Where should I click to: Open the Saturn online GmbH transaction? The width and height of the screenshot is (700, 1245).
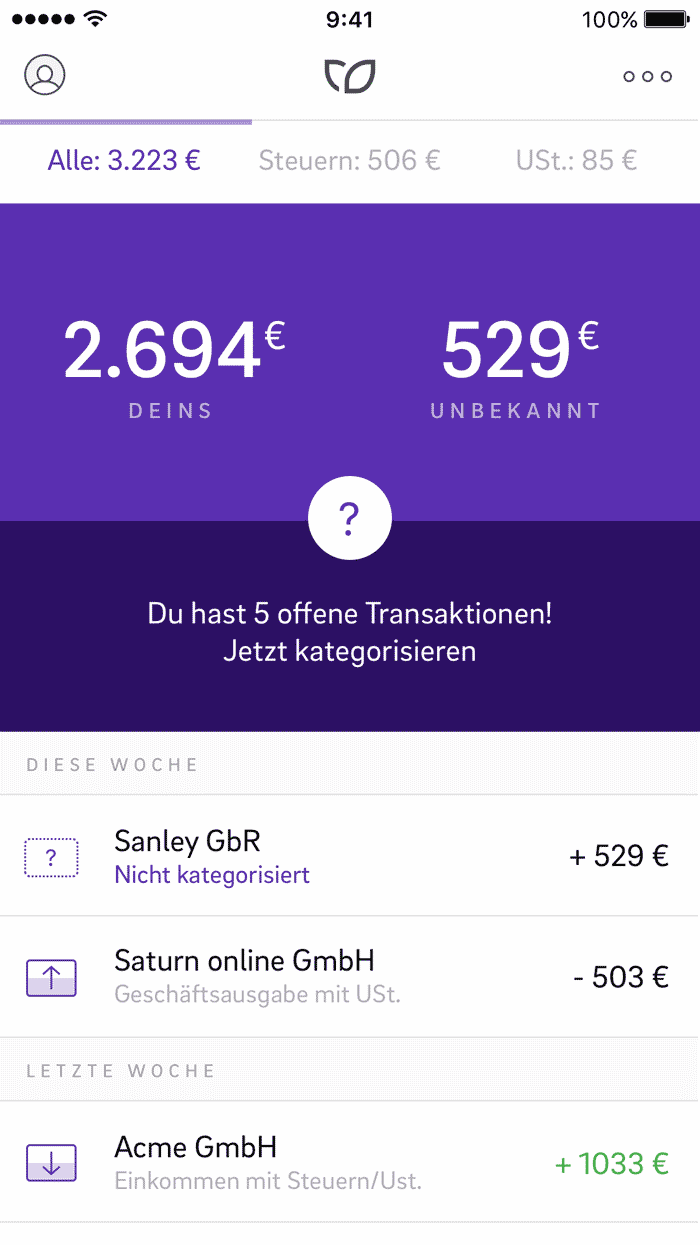click(x=350, y=977)
